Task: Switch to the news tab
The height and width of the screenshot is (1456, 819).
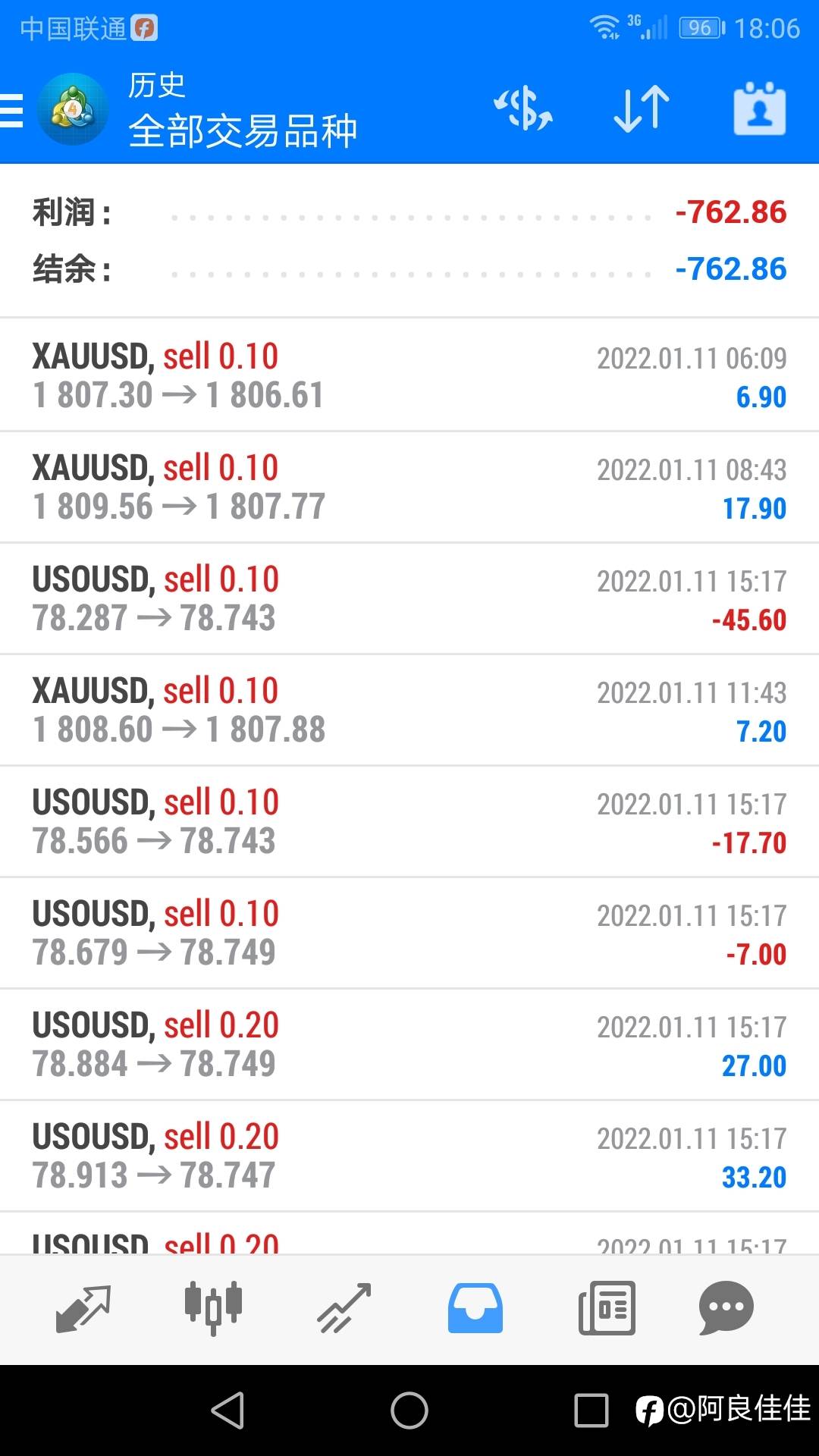Action: coord(607,1308)
